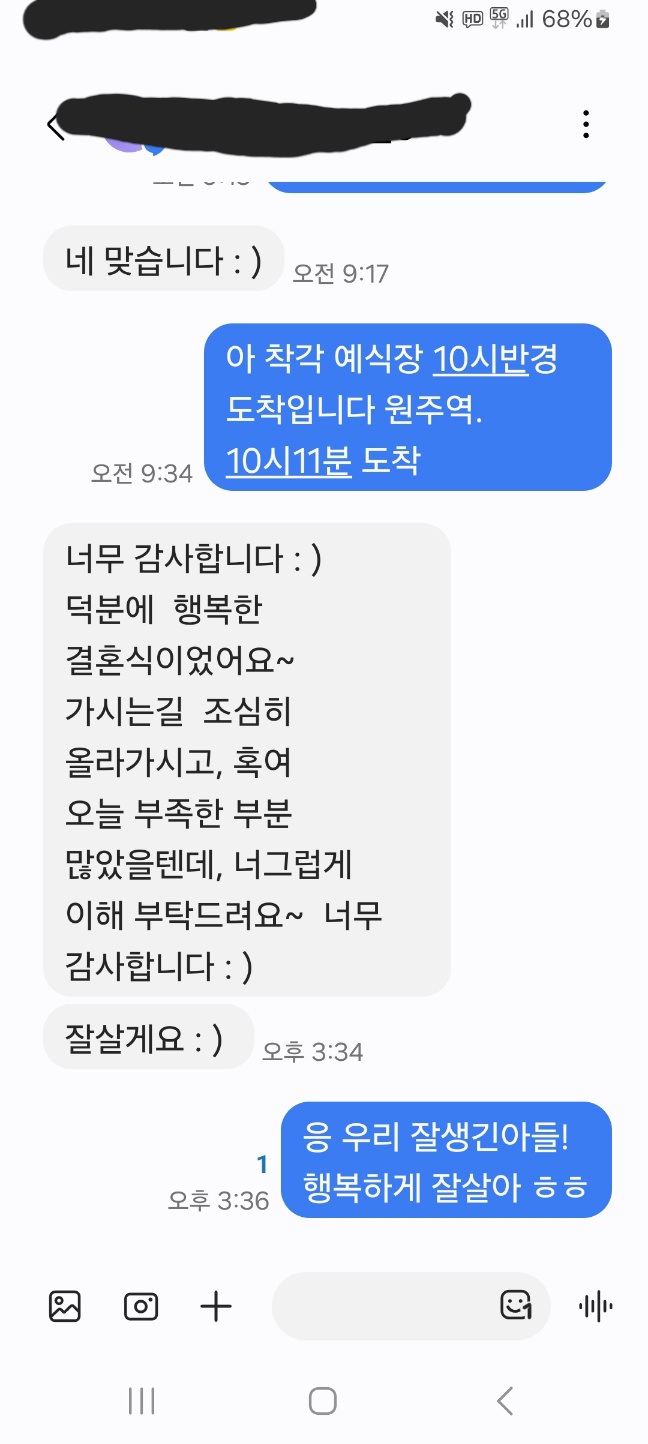The height and width of the screenshot is (1444, 648).
Task: Open the plus attachment menu
Action: [216, 1306]
